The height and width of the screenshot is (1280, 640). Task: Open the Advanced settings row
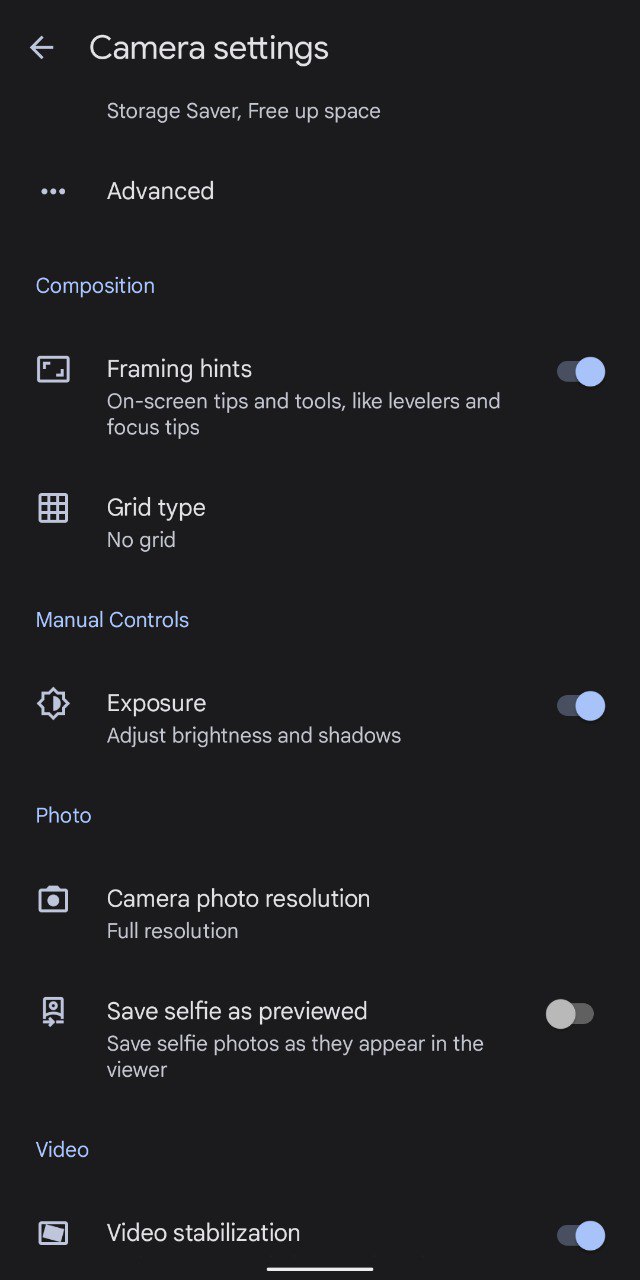point(320,191)
